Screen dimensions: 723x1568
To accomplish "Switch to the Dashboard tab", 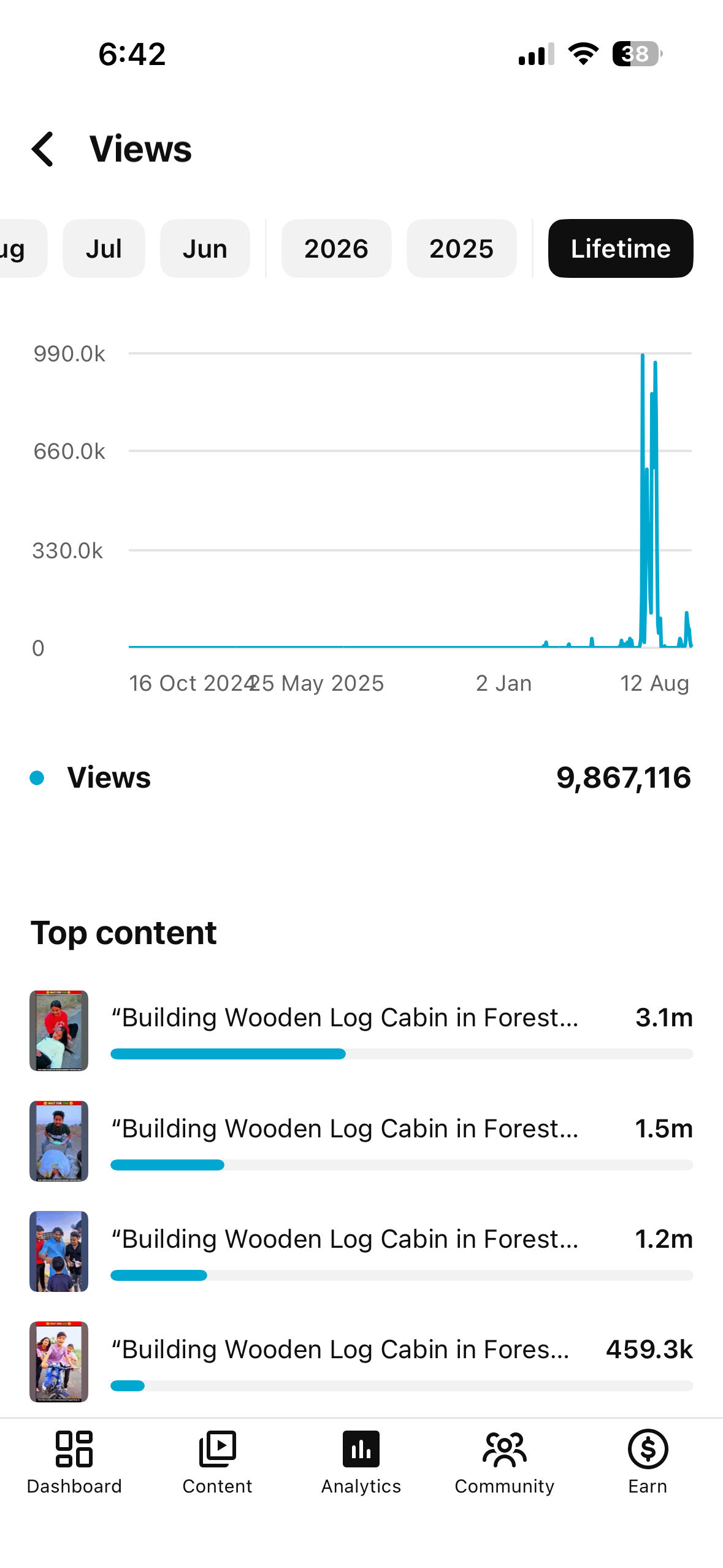I will pos(74,1462).
